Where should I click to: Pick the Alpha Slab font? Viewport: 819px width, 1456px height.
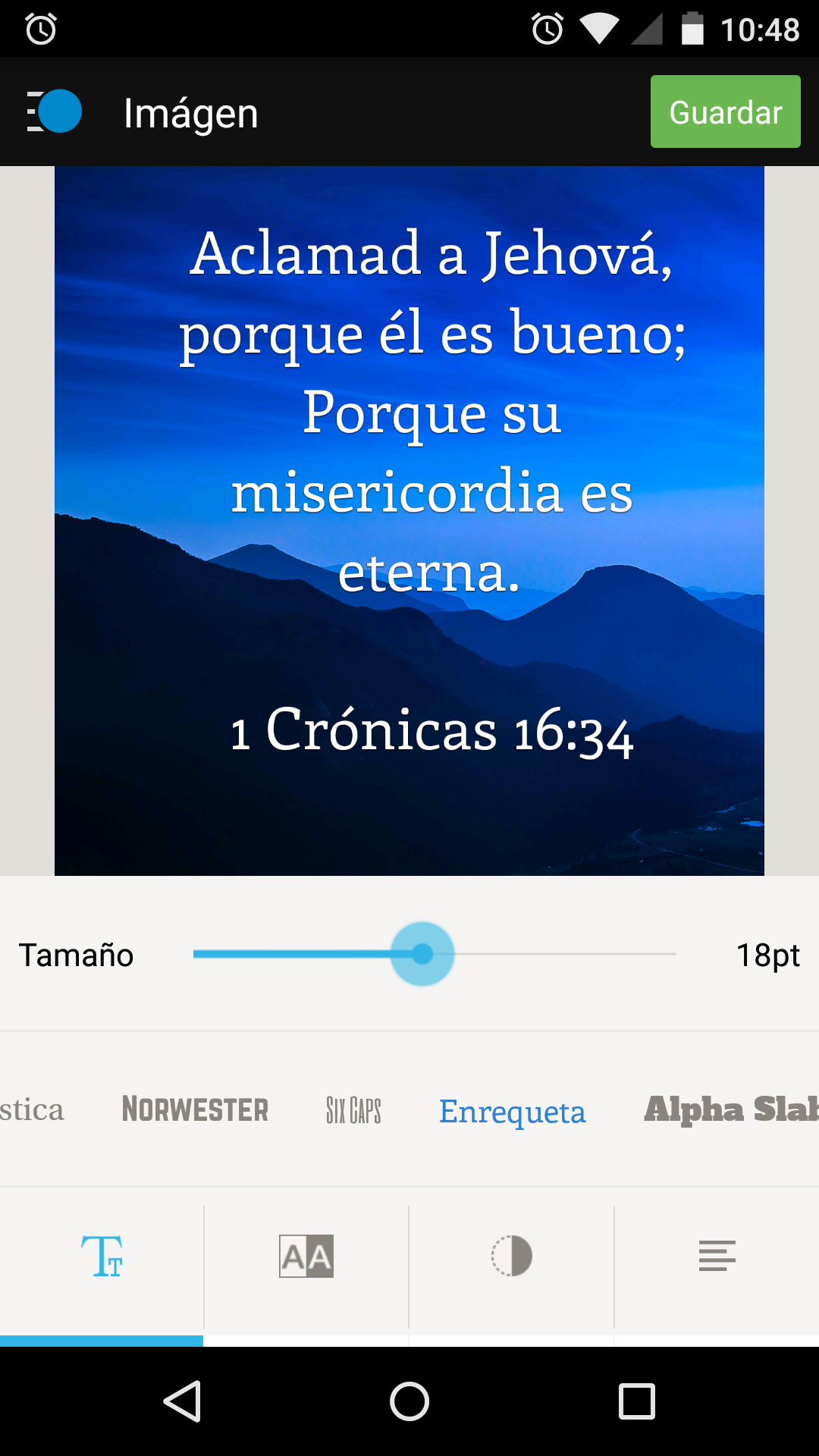pos(730,1109)
